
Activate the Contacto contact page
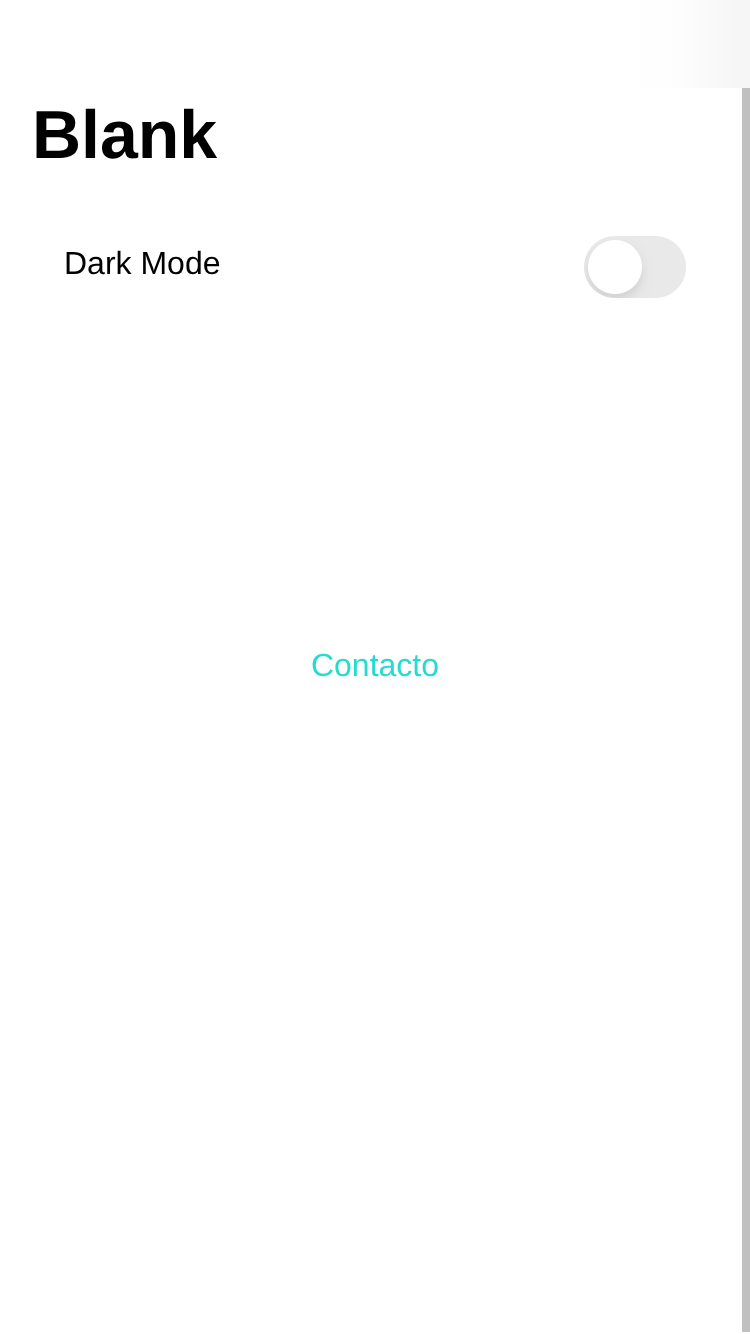(375, 665)
